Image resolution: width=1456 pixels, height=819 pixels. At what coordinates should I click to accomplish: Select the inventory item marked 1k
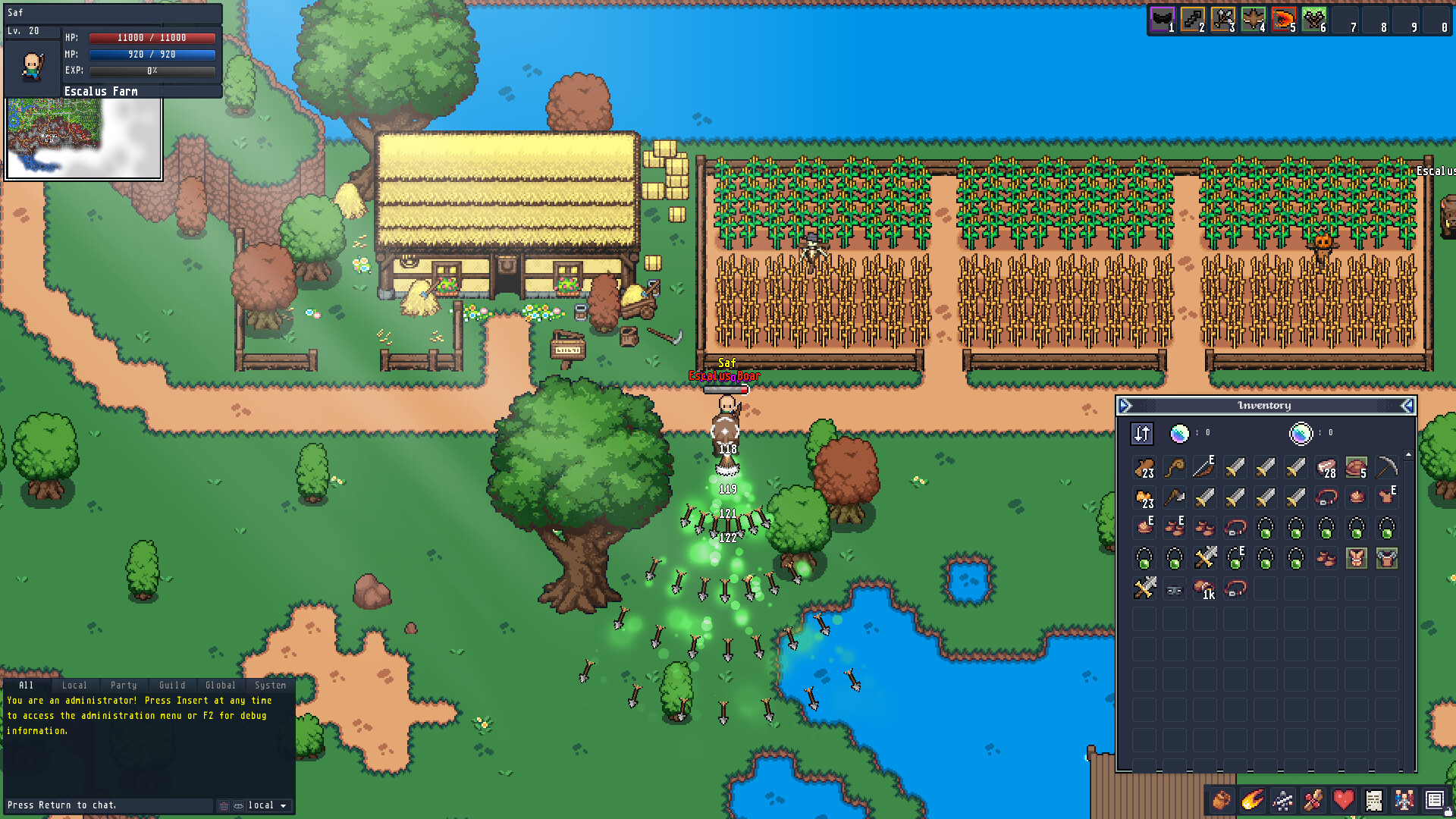(1205, 588)
